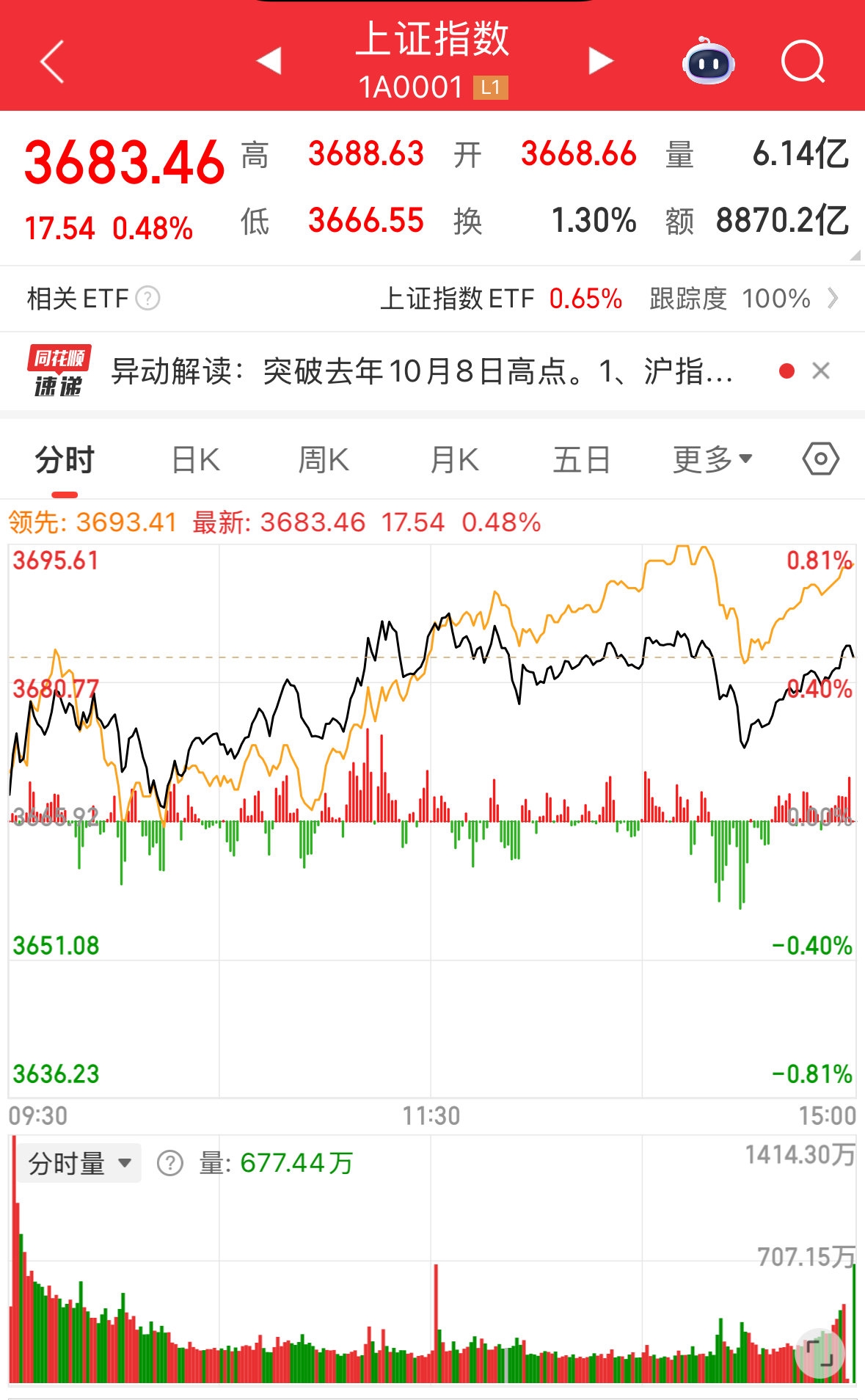
Task: Open the robot AI assistant
Action: [708, 62]
